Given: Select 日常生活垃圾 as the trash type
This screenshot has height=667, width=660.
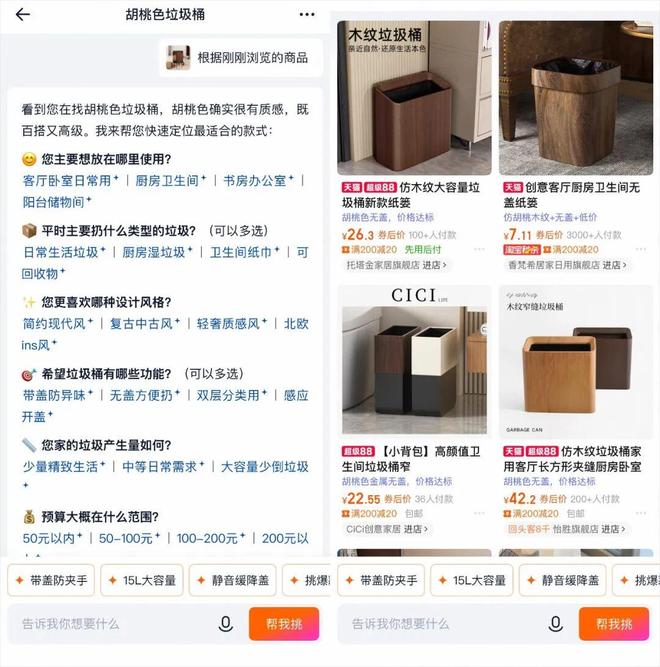Looking at the screenshot, I should [62, 252].
